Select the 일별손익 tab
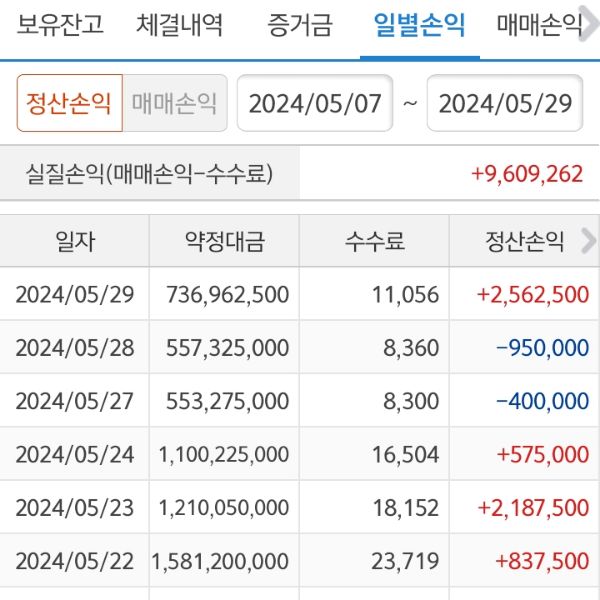The height and width of the screenshot is (600, 600). (418, 24)
